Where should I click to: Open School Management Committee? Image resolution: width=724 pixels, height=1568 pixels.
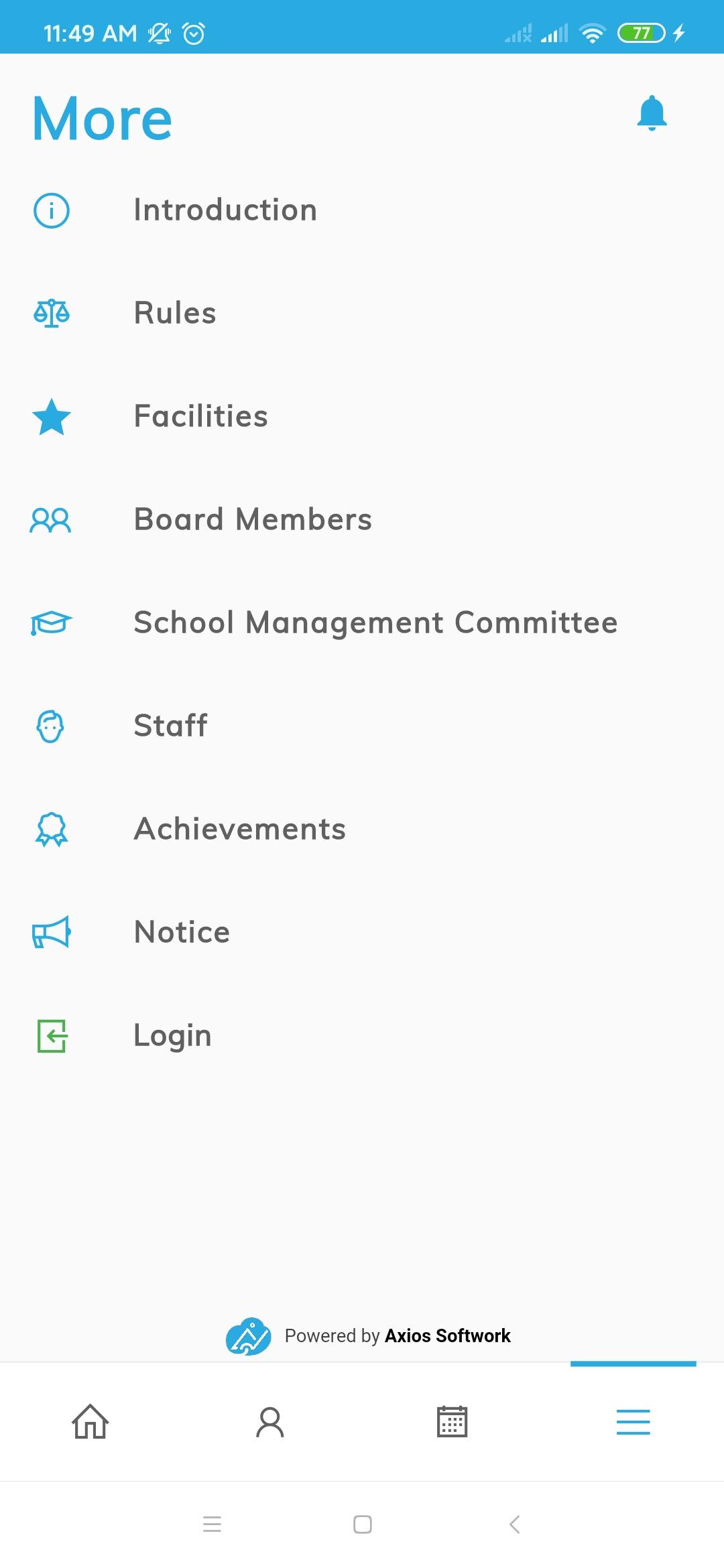[362, 623]
